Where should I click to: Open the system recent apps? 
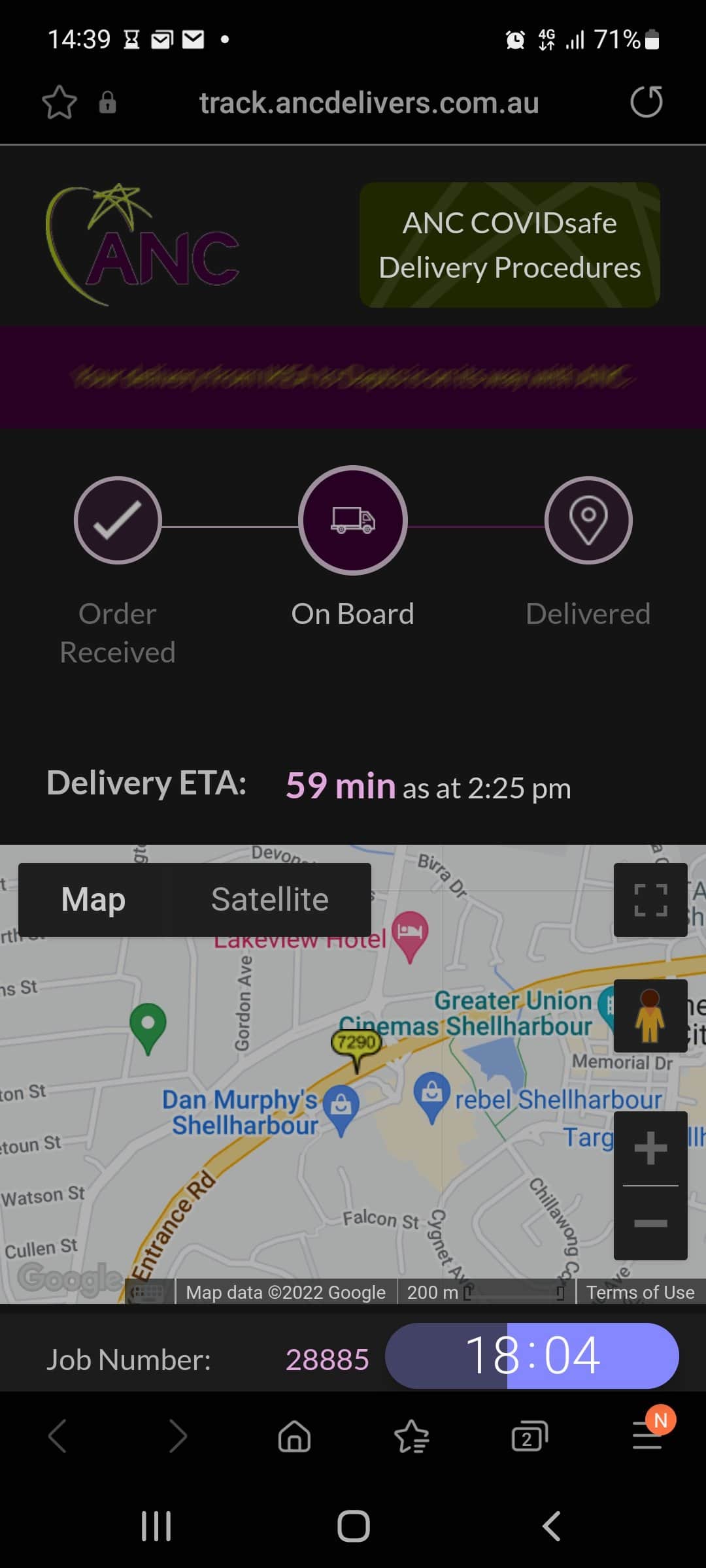[156, 1526]
